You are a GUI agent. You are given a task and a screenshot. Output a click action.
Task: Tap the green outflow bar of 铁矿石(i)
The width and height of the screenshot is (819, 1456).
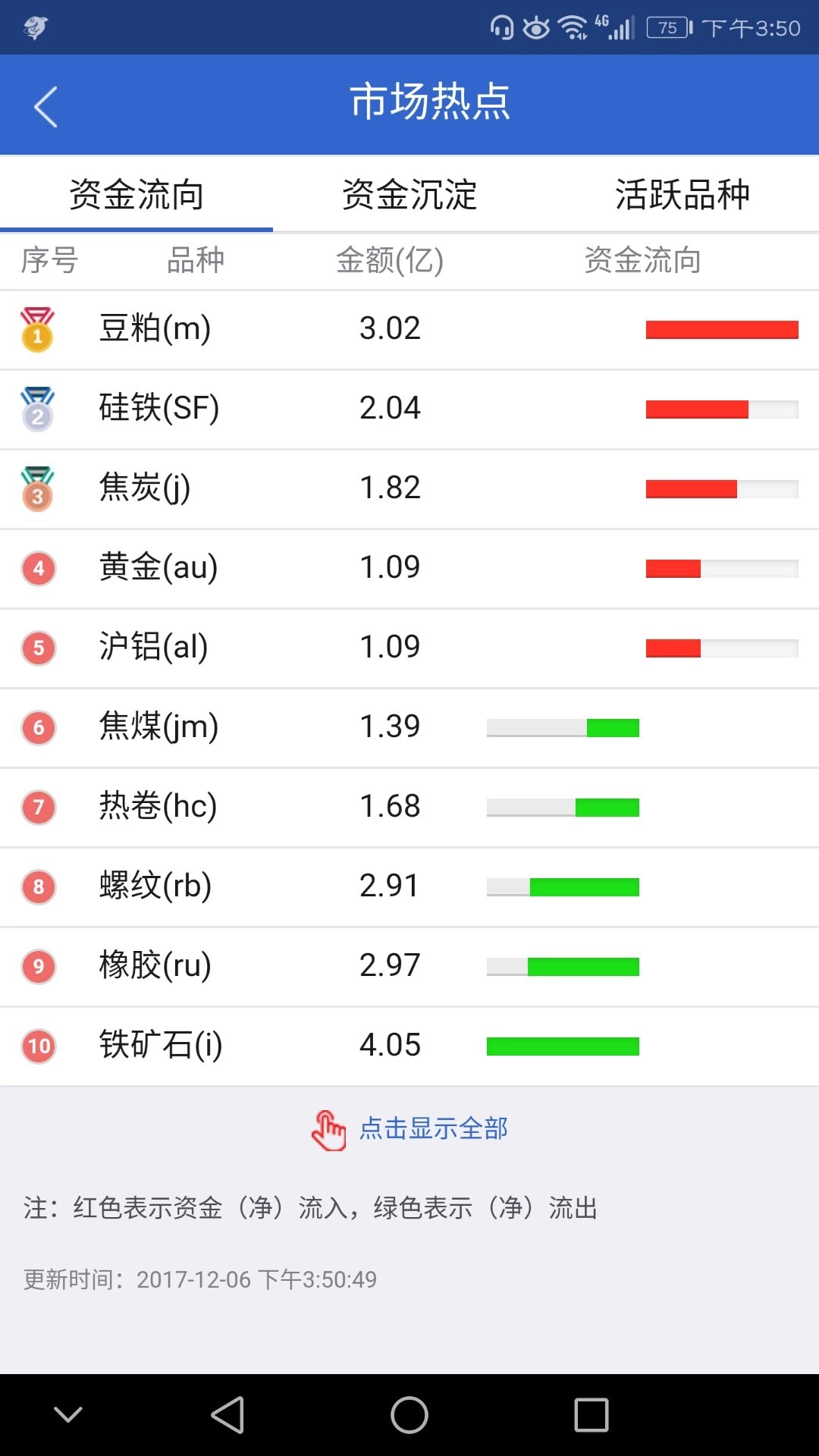pyautogui.click(x=563, y=1046)
